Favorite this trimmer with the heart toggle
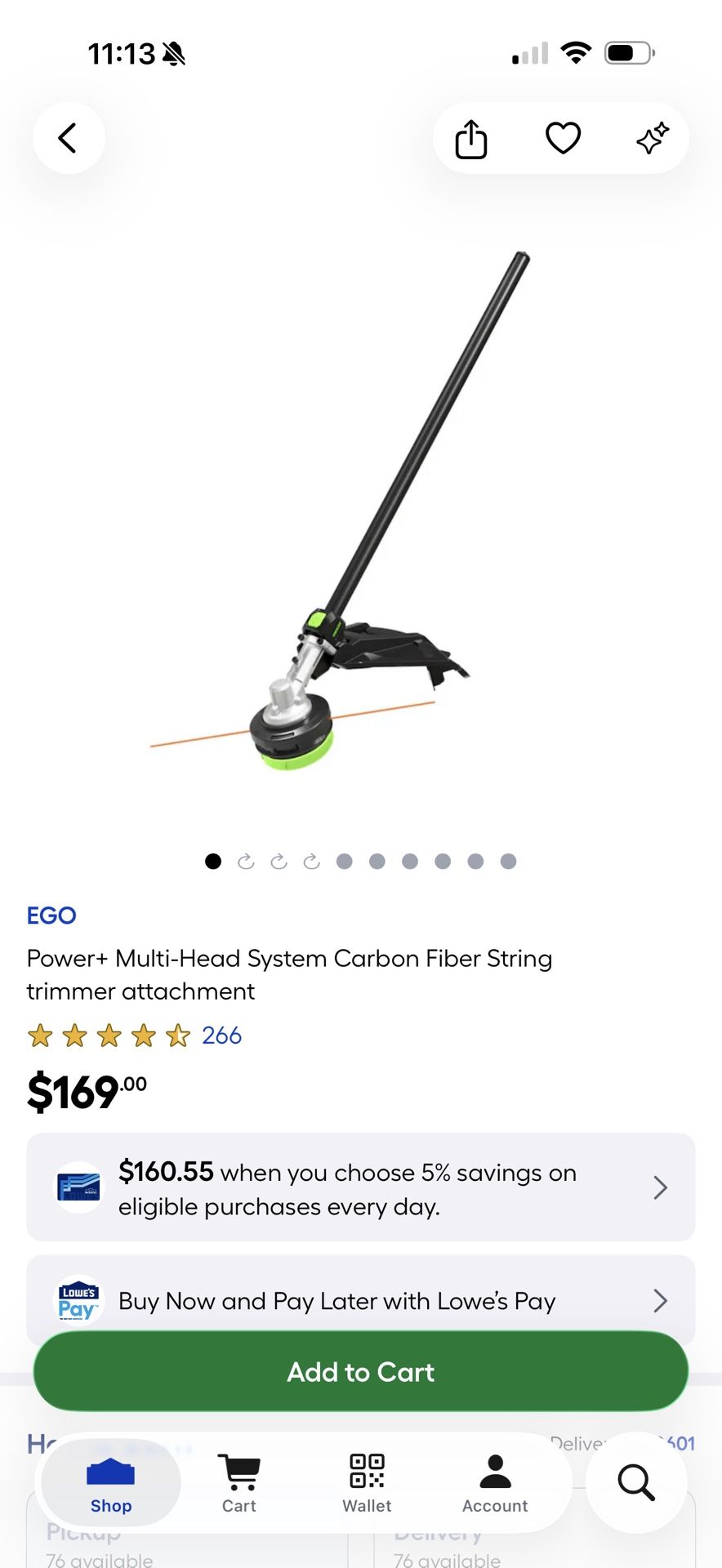This screenshot has height=1568, width=722. 562,138
